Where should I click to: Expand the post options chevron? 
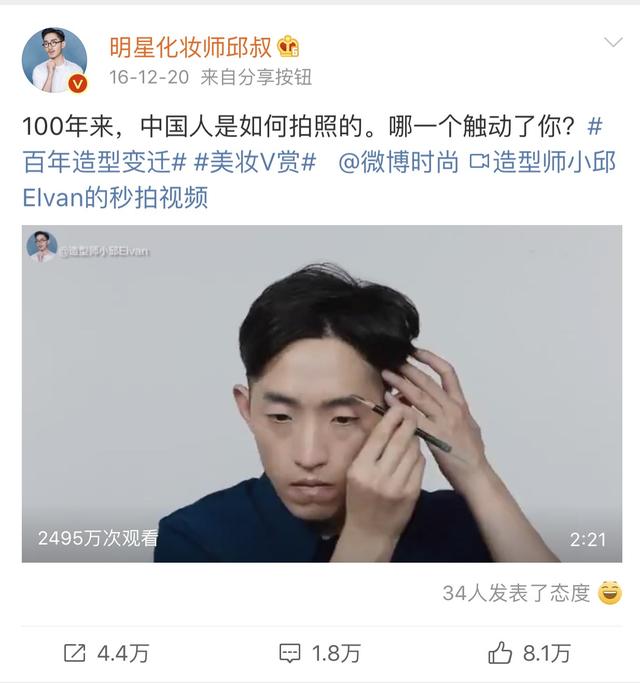613,42
